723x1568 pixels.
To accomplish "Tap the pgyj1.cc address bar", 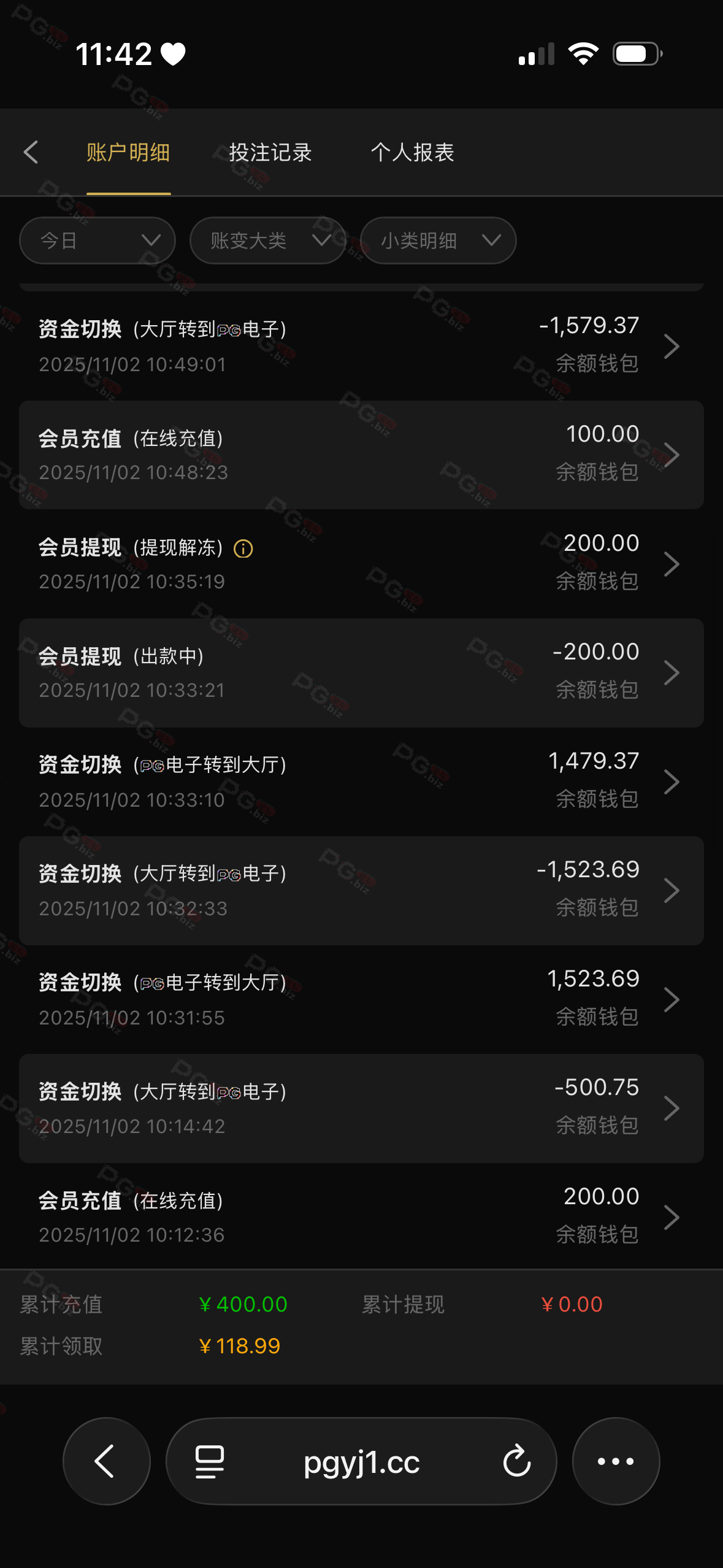I will (x=361, y=1462).
